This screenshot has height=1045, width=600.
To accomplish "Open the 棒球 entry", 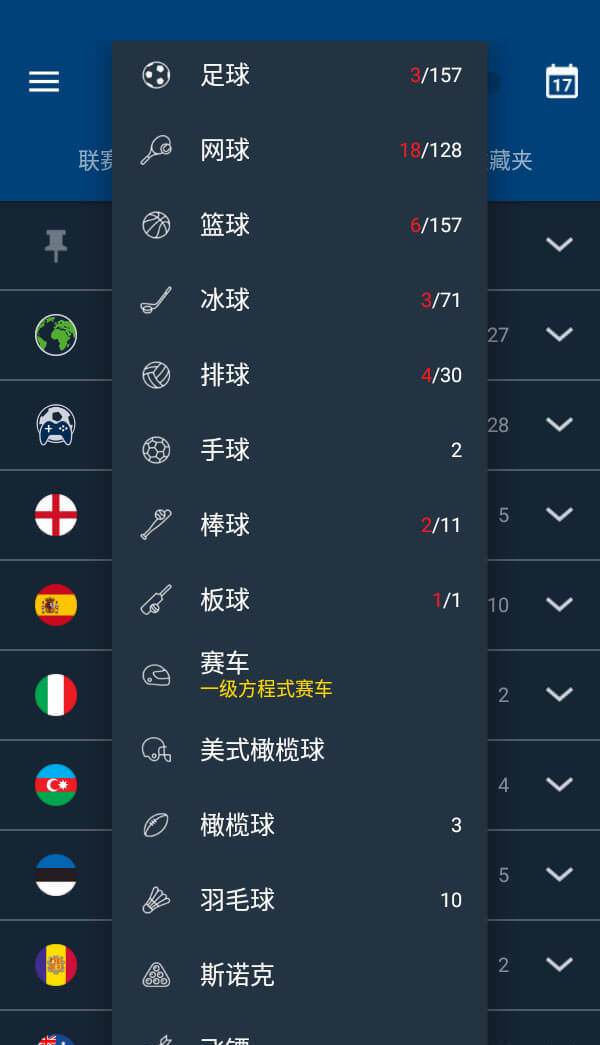I will [300, 525].
